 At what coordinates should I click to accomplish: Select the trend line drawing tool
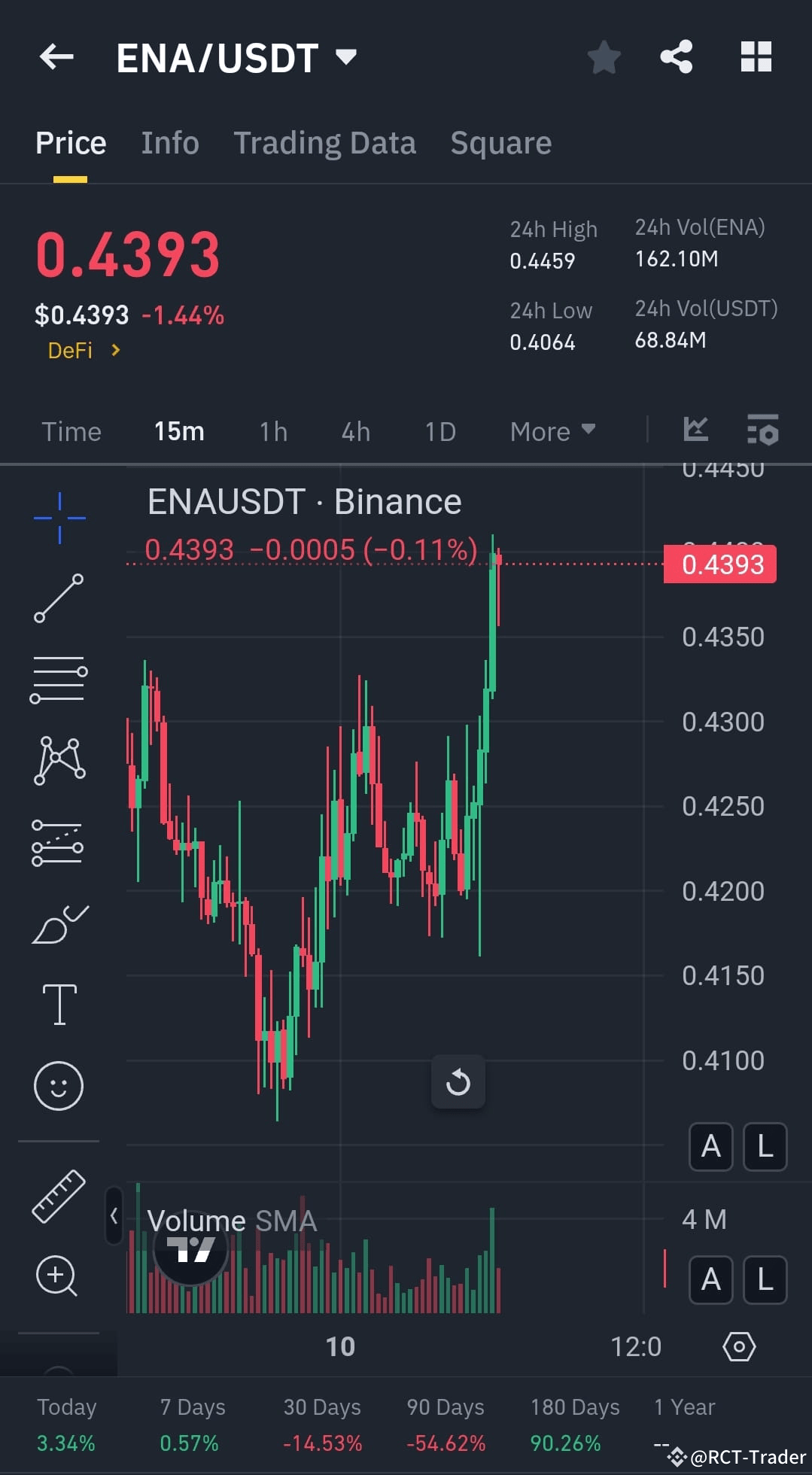click(59, 597)
